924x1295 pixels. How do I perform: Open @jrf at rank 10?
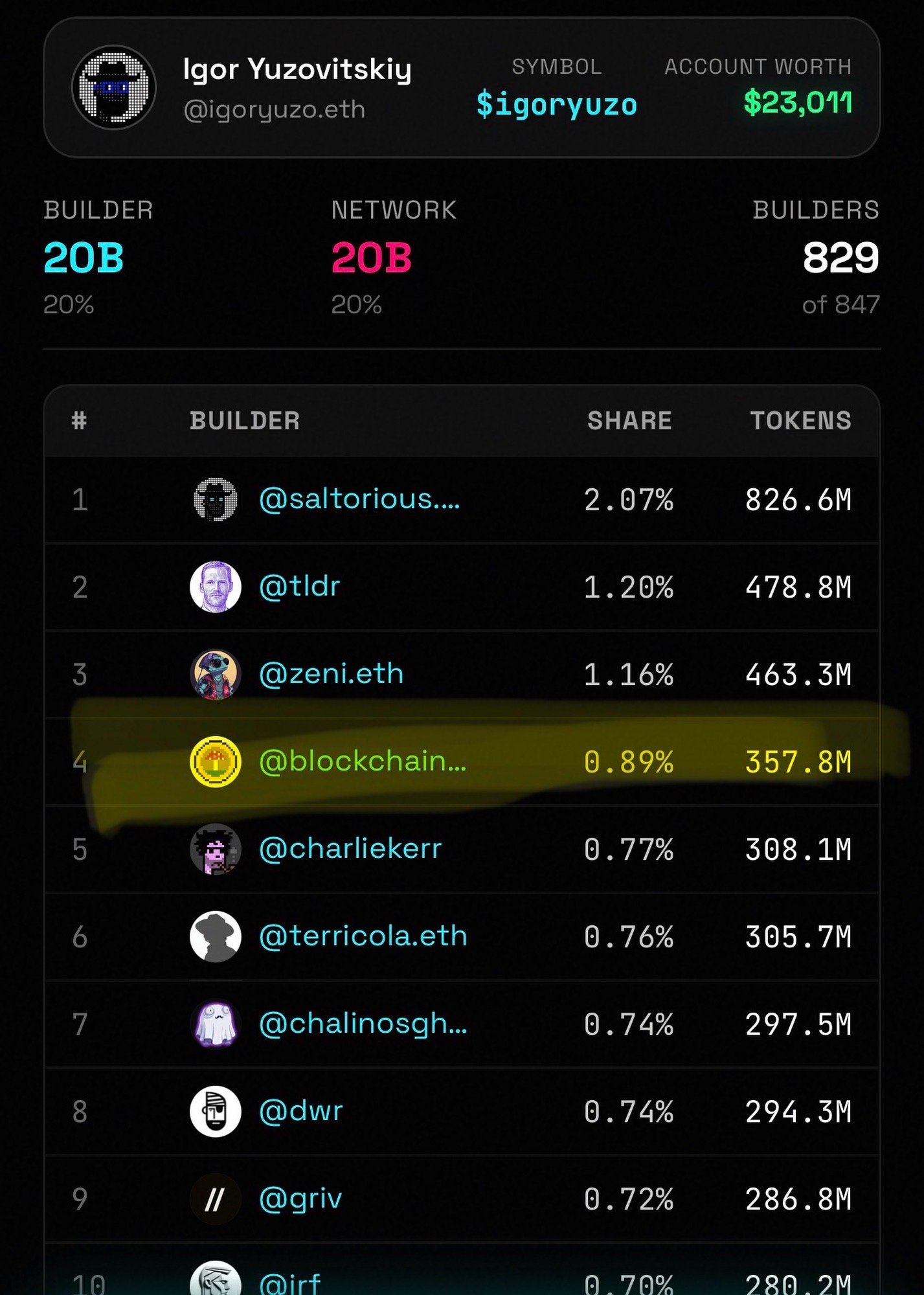click(289, 1282)
